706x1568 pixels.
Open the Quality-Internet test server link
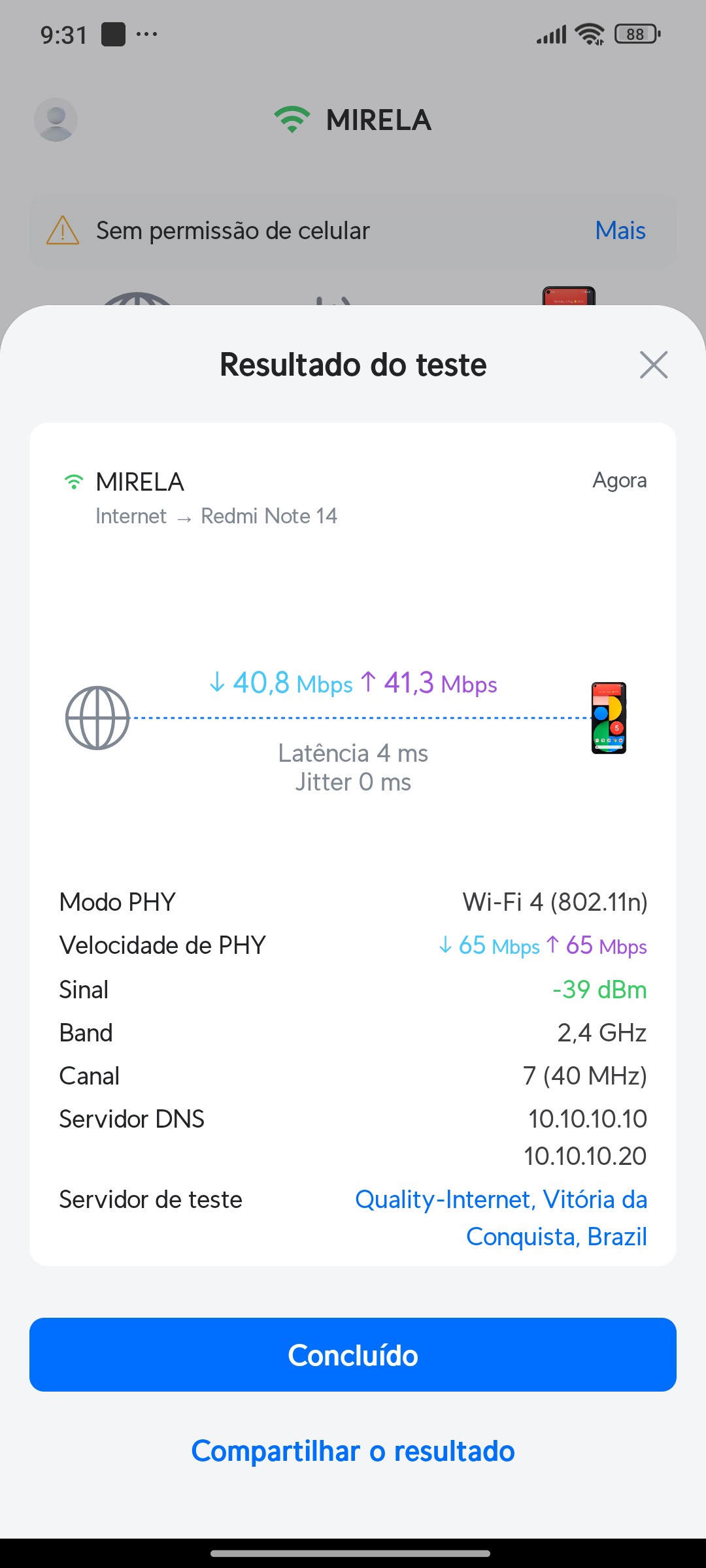(501, 1217)
